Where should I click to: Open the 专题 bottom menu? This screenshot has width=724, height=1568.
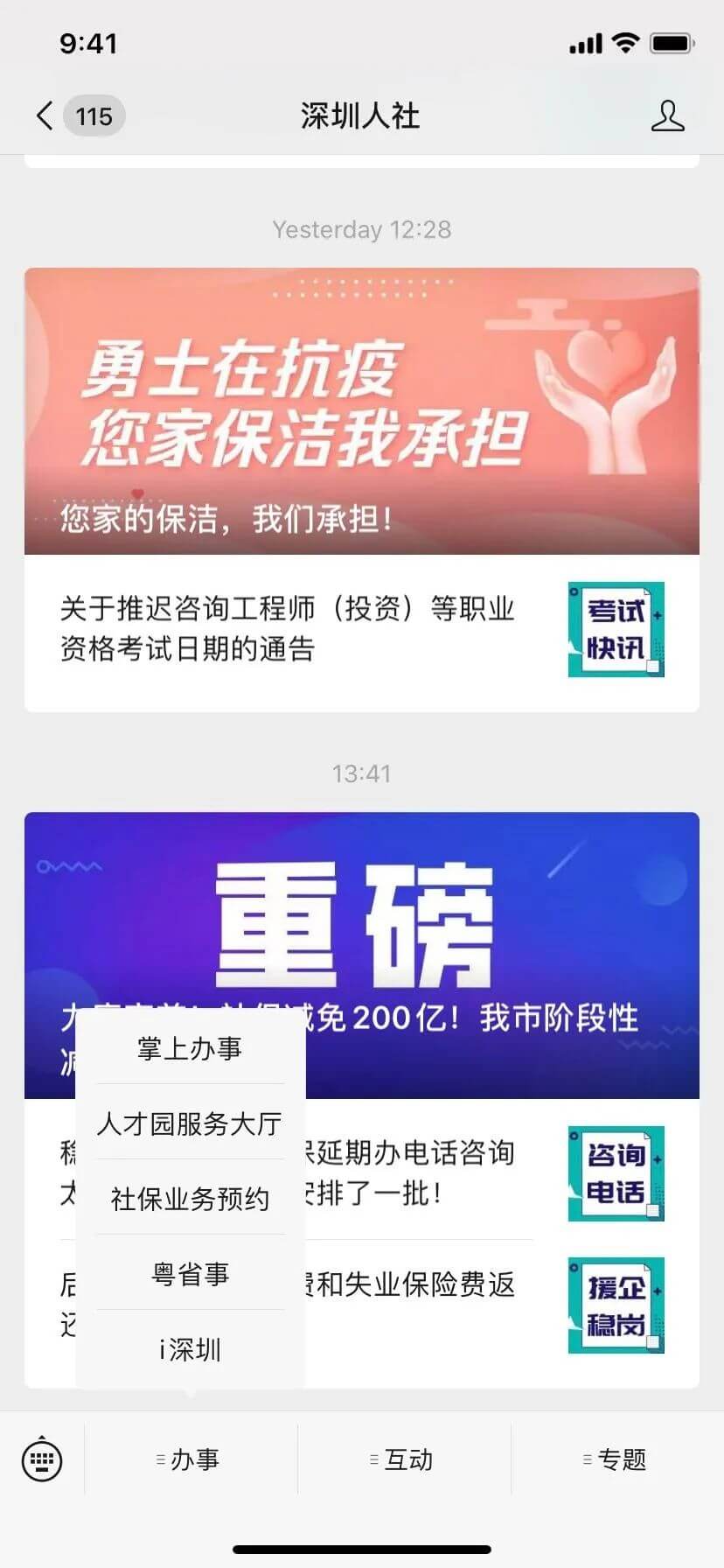click(616, 1459)
